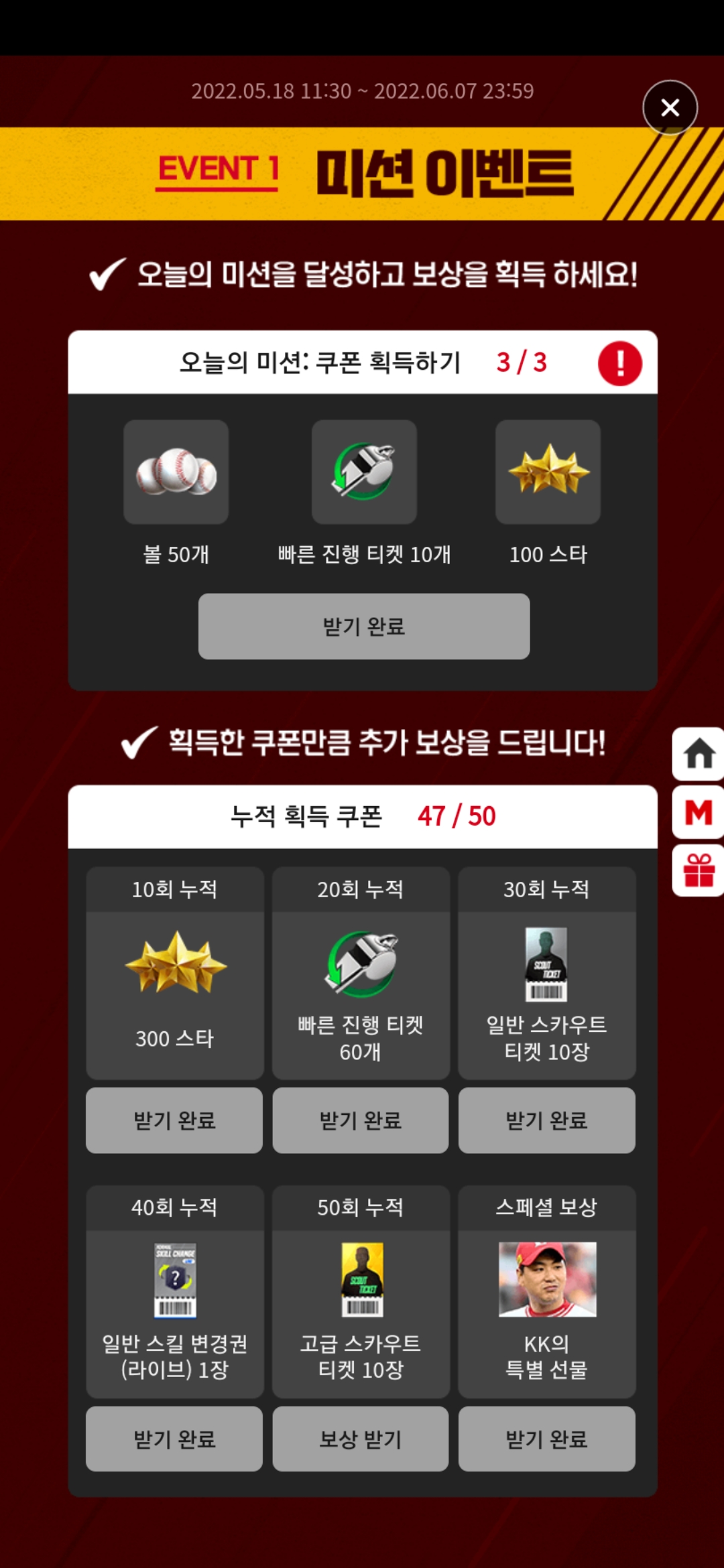Screen dimensions: 724x1568
Task: Tap 받기 완료 under 300 스타 reward
Action: pyautogui.click(x=174, y=1120)
